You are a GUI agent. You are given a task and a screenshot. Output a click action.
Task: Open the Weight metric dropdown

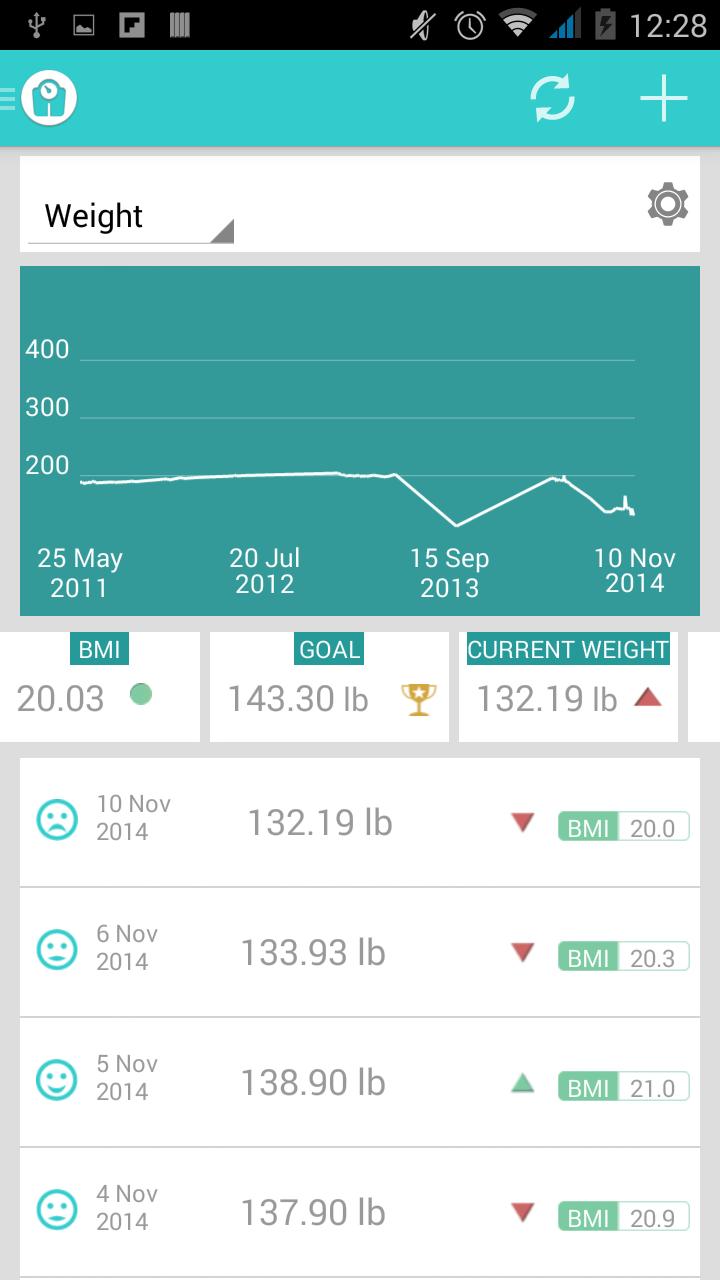coord(130,215)
